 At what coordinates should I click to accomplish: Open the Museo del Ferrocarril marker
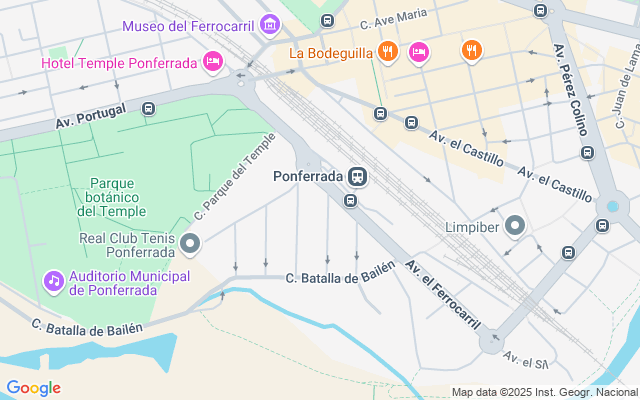268,24
